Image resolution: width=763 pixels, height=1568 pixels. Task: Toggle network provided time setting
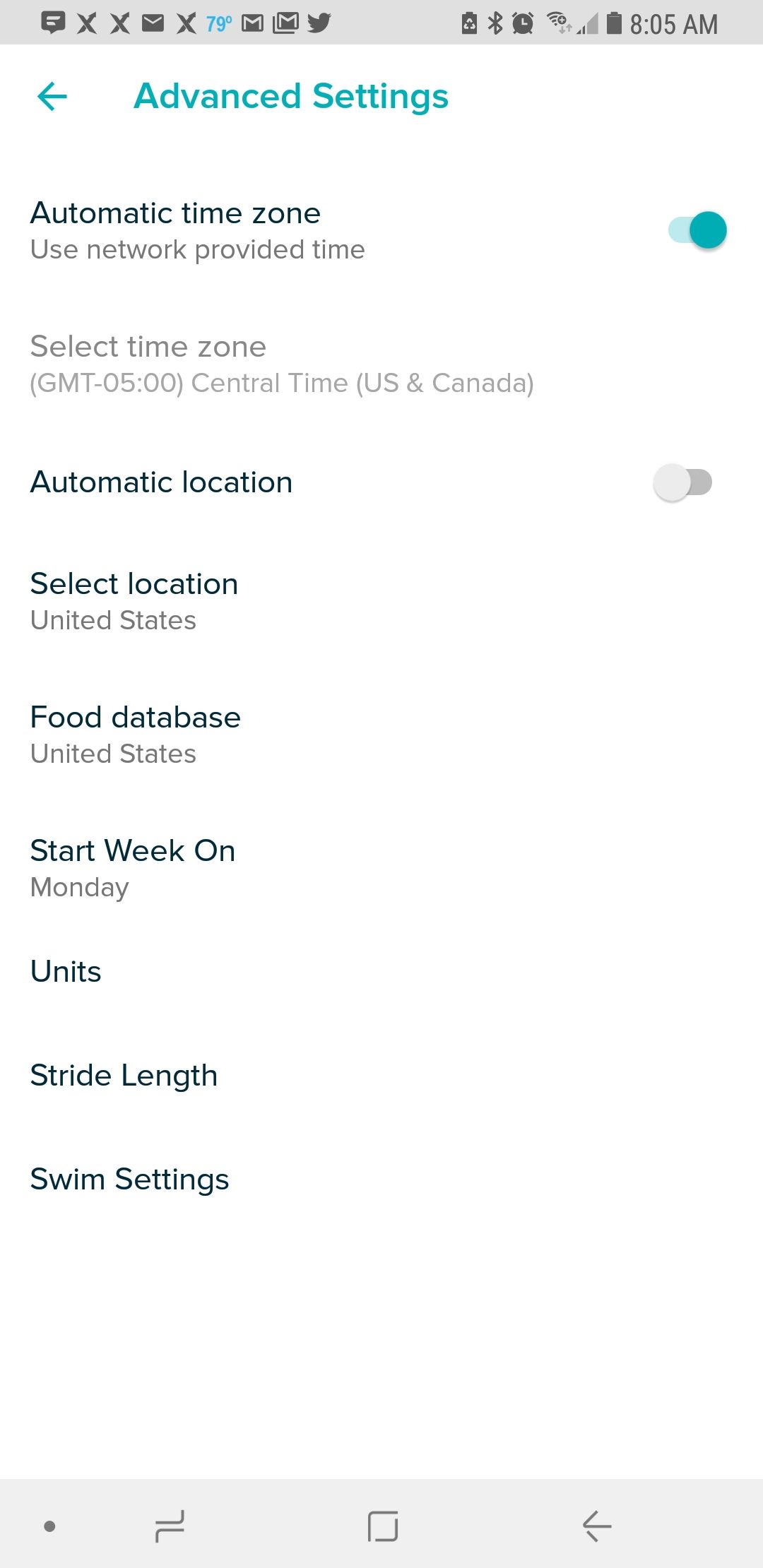[x=696, y=229]
